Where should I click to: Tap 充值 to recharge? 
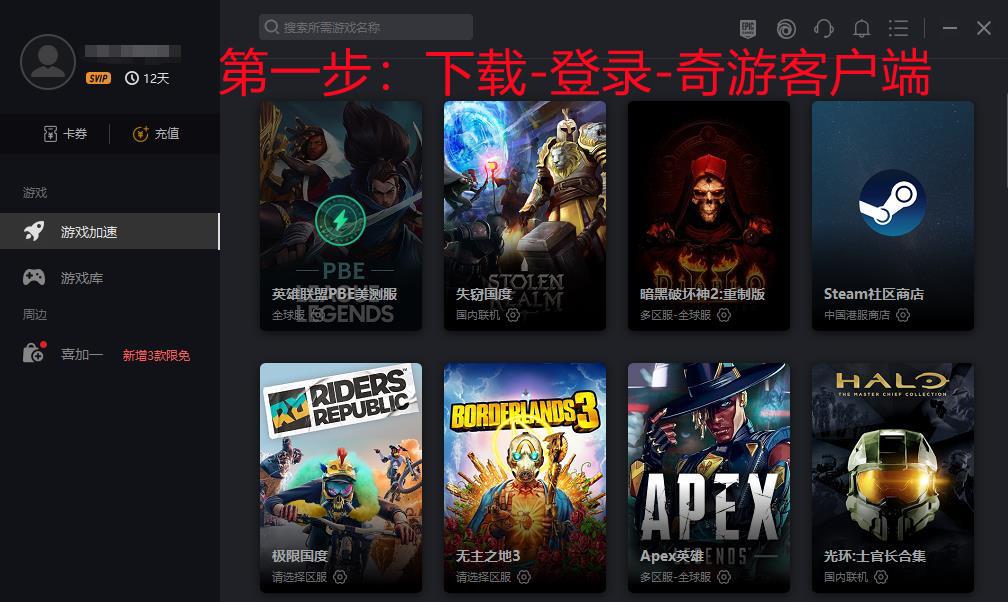(156, 133)
